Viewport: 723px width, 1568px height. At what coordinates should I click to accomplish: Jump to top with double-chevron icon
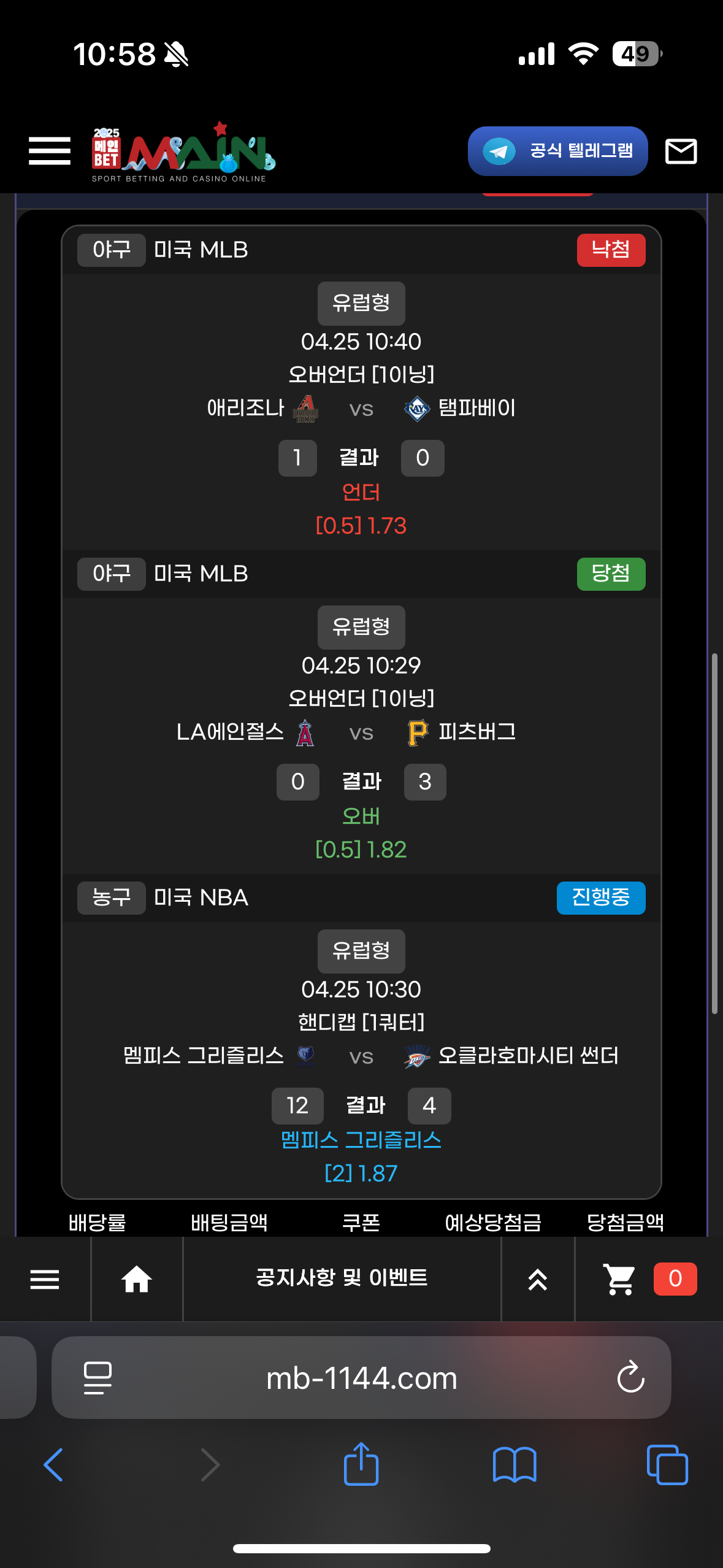(538, 1279)
